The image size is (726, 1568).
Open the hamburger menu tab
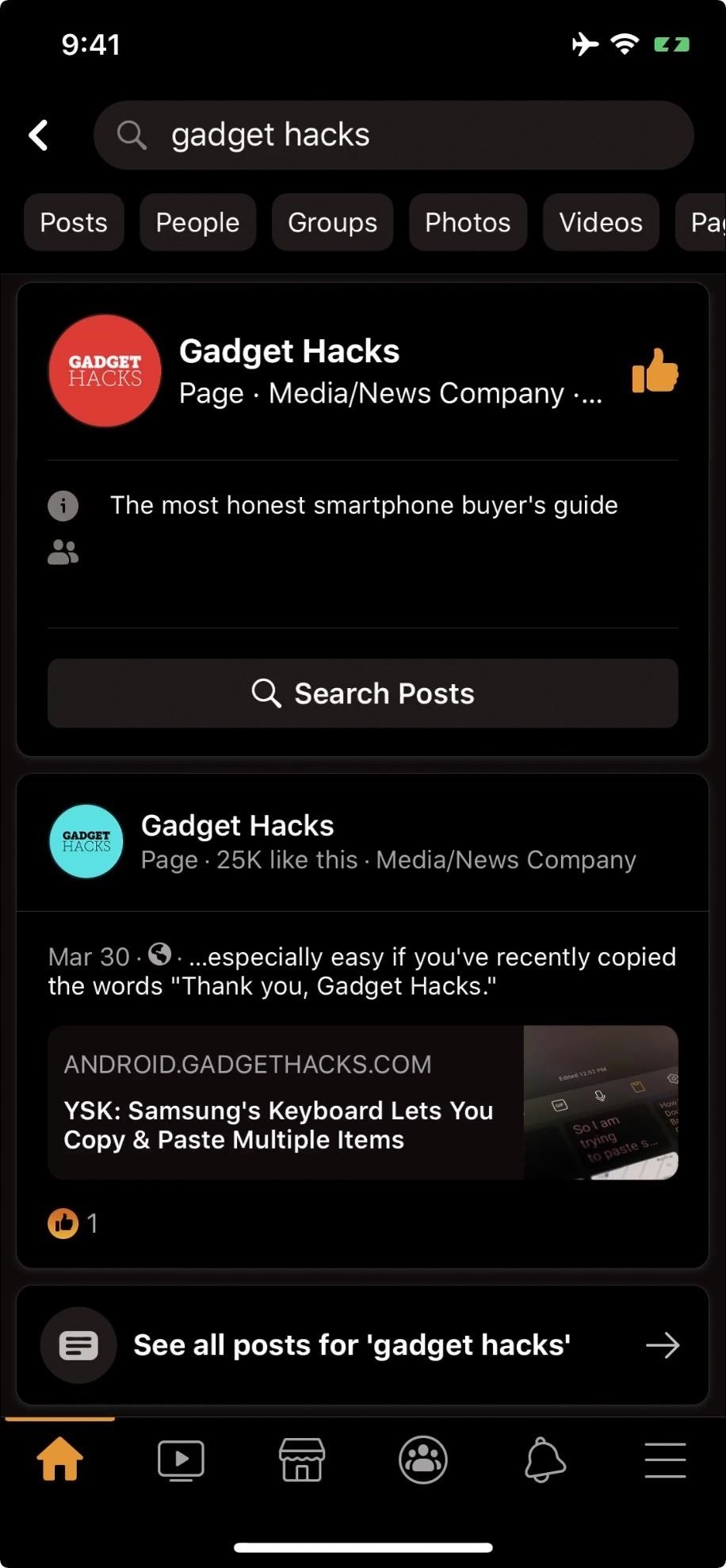pyautogui.click(x=665, y=1459)
